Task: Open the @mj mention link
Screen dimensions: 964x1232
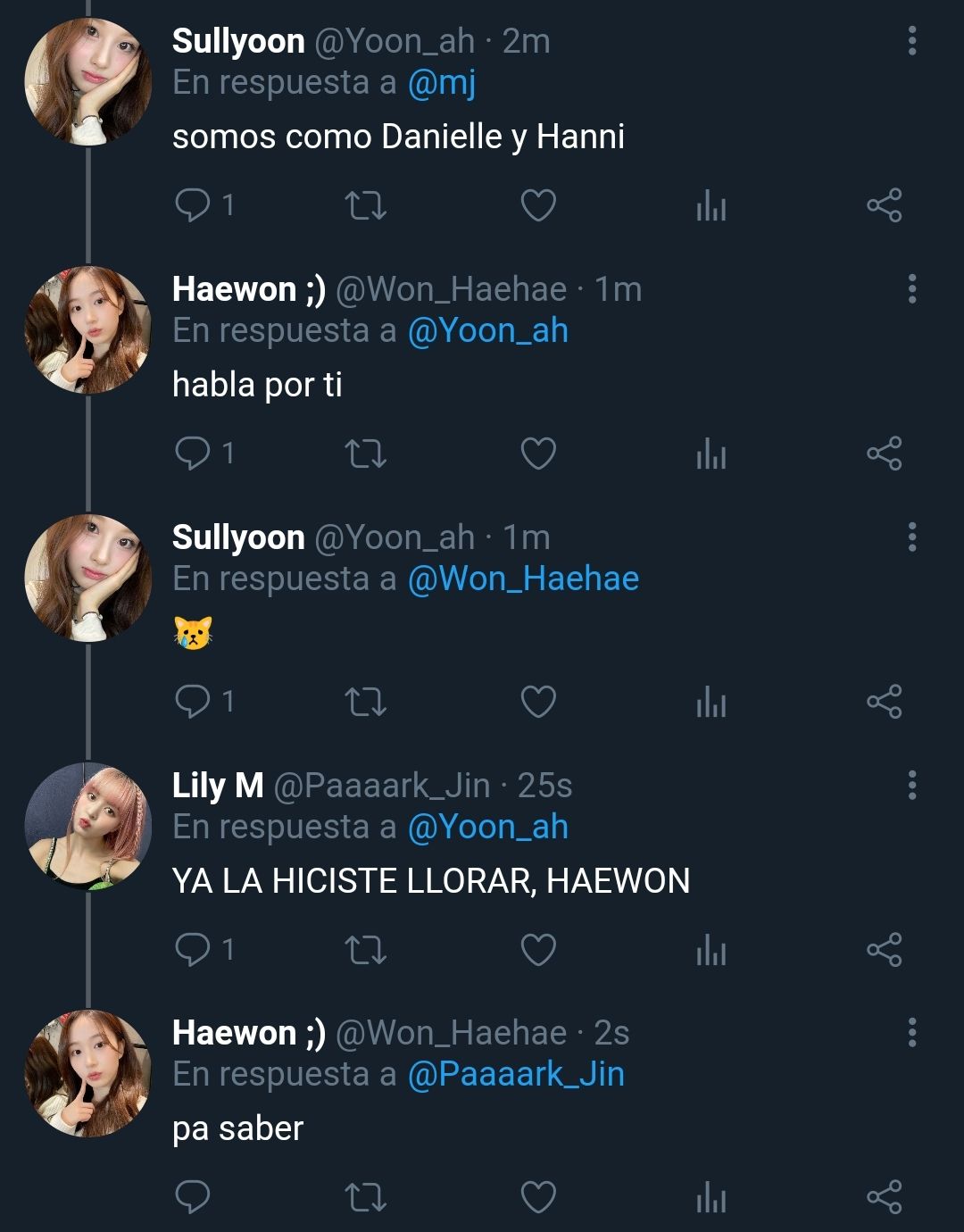Action: click(x=442, y=83)
